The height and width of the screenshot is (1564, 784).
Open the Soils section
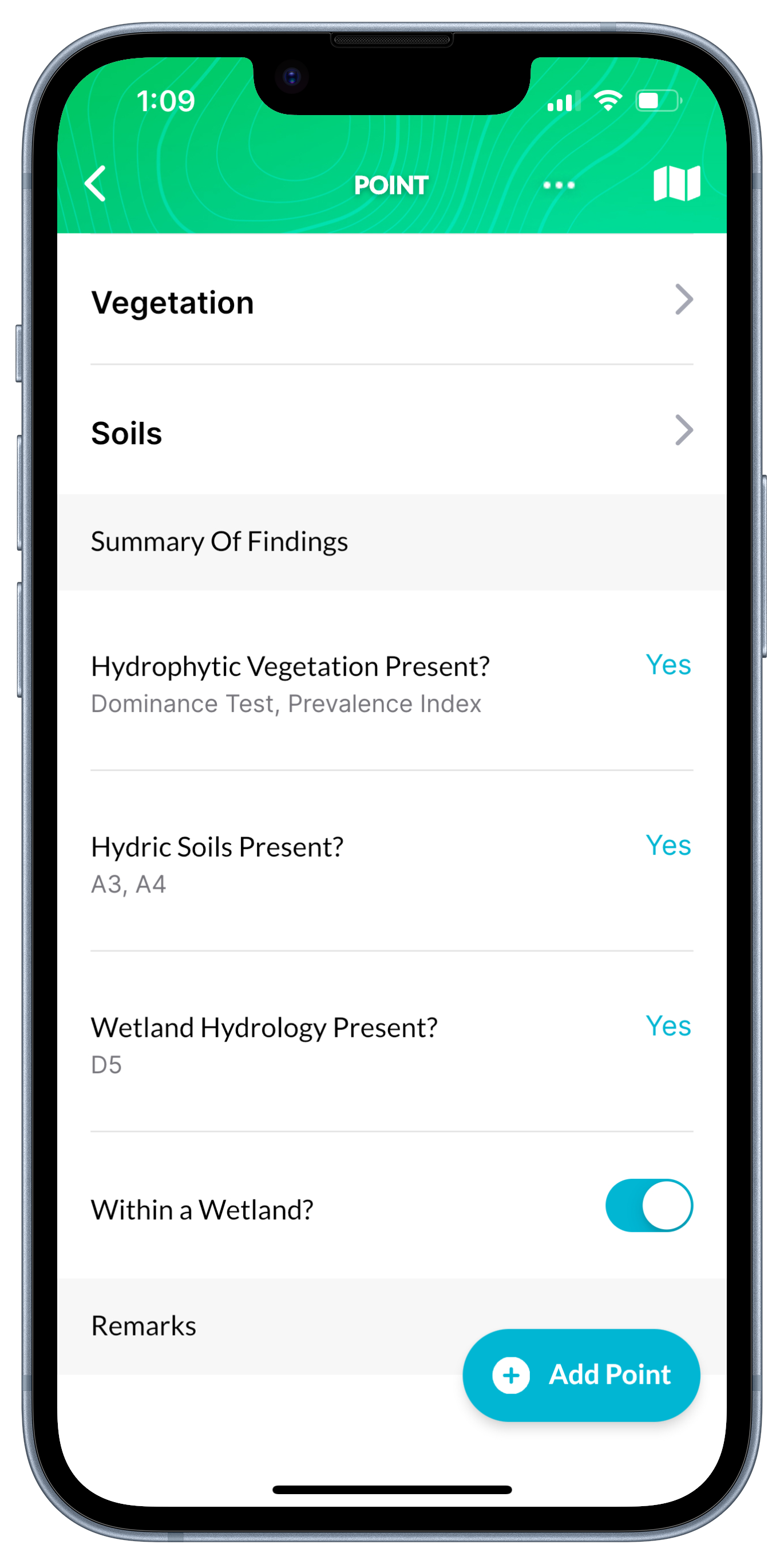pos(391,432)
